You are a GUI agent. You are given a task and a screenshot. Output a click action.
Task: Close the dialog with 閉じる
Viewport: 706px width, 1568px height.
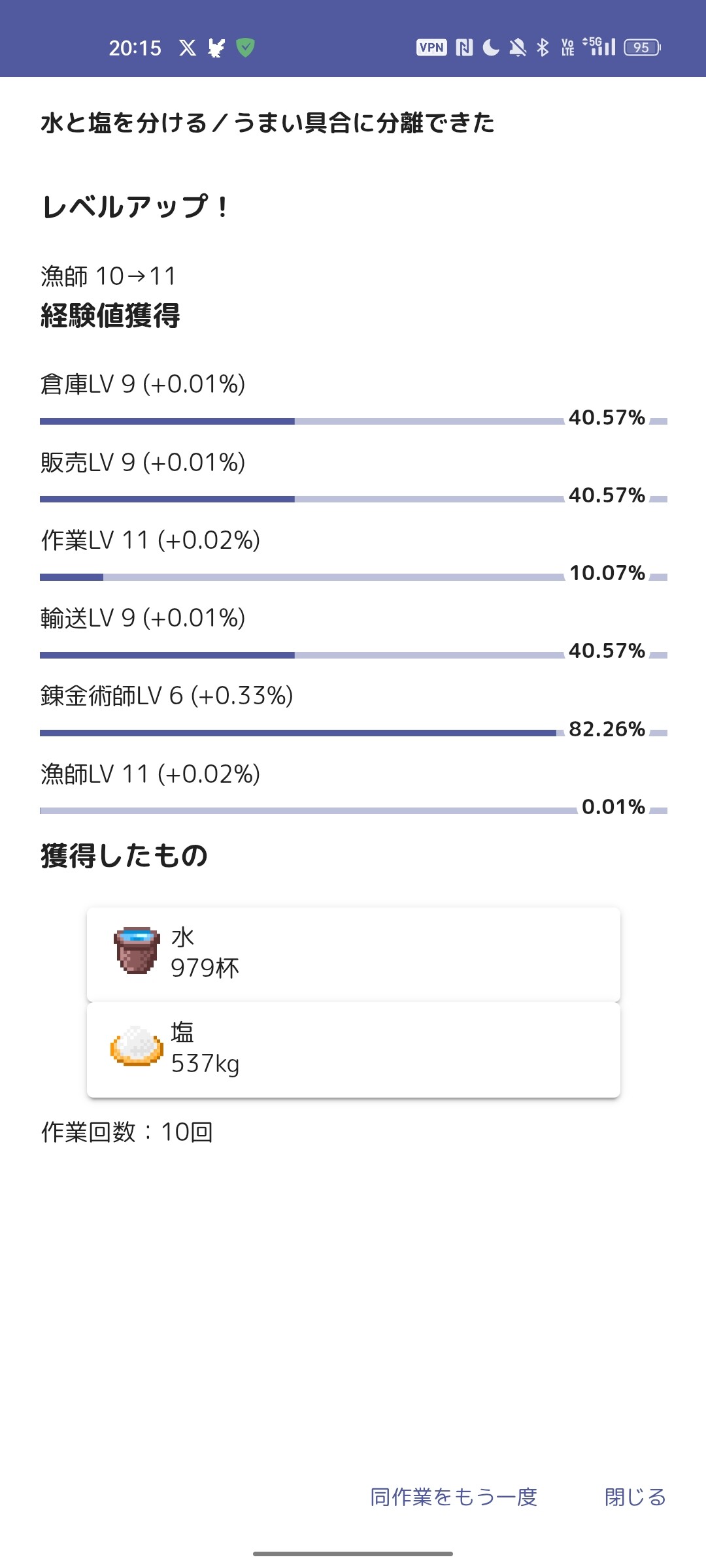[x=635, y=1497]
